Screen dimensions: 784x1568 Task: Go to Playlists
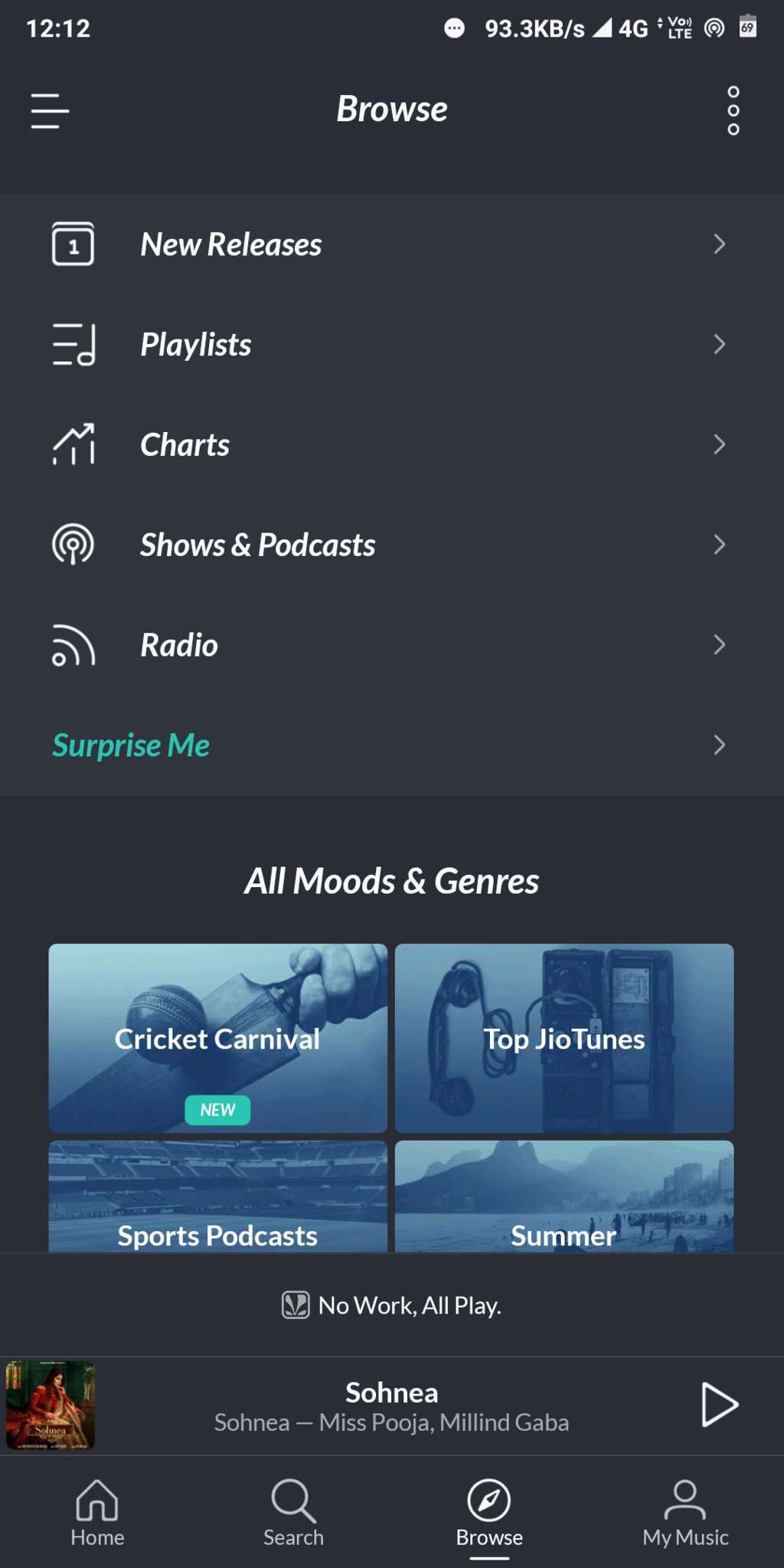tap(390, 345)
